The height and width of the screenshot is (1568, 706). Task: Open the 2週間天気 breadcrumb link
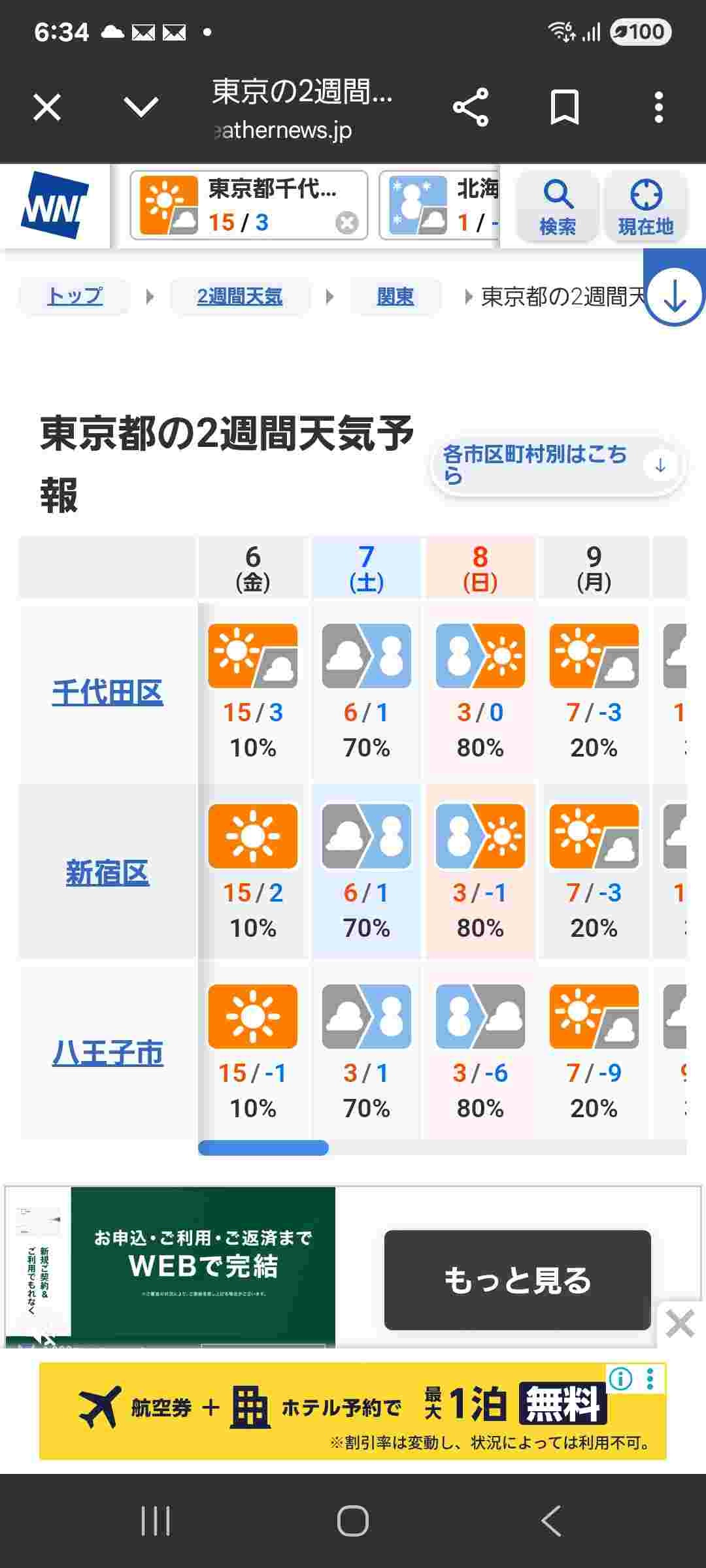click(x=240, y=297)
